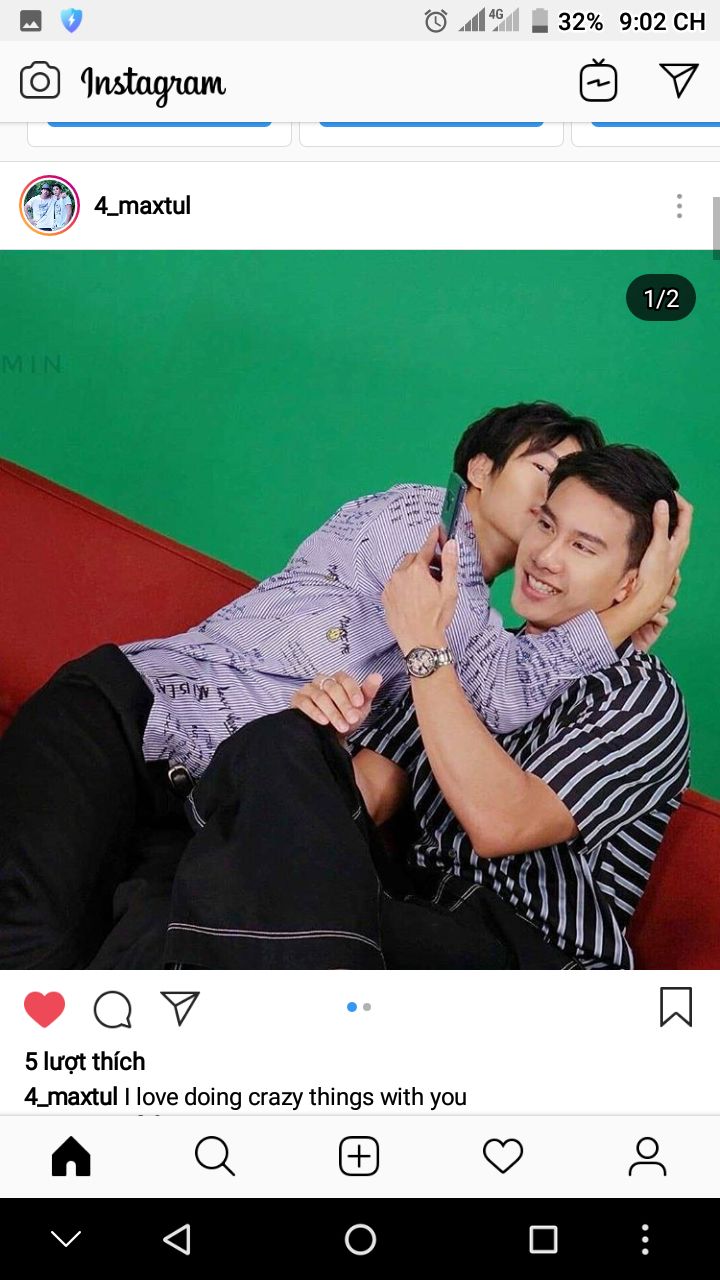Open direct messages paper plane
The image size is (720, 1280).
(678, 81)
